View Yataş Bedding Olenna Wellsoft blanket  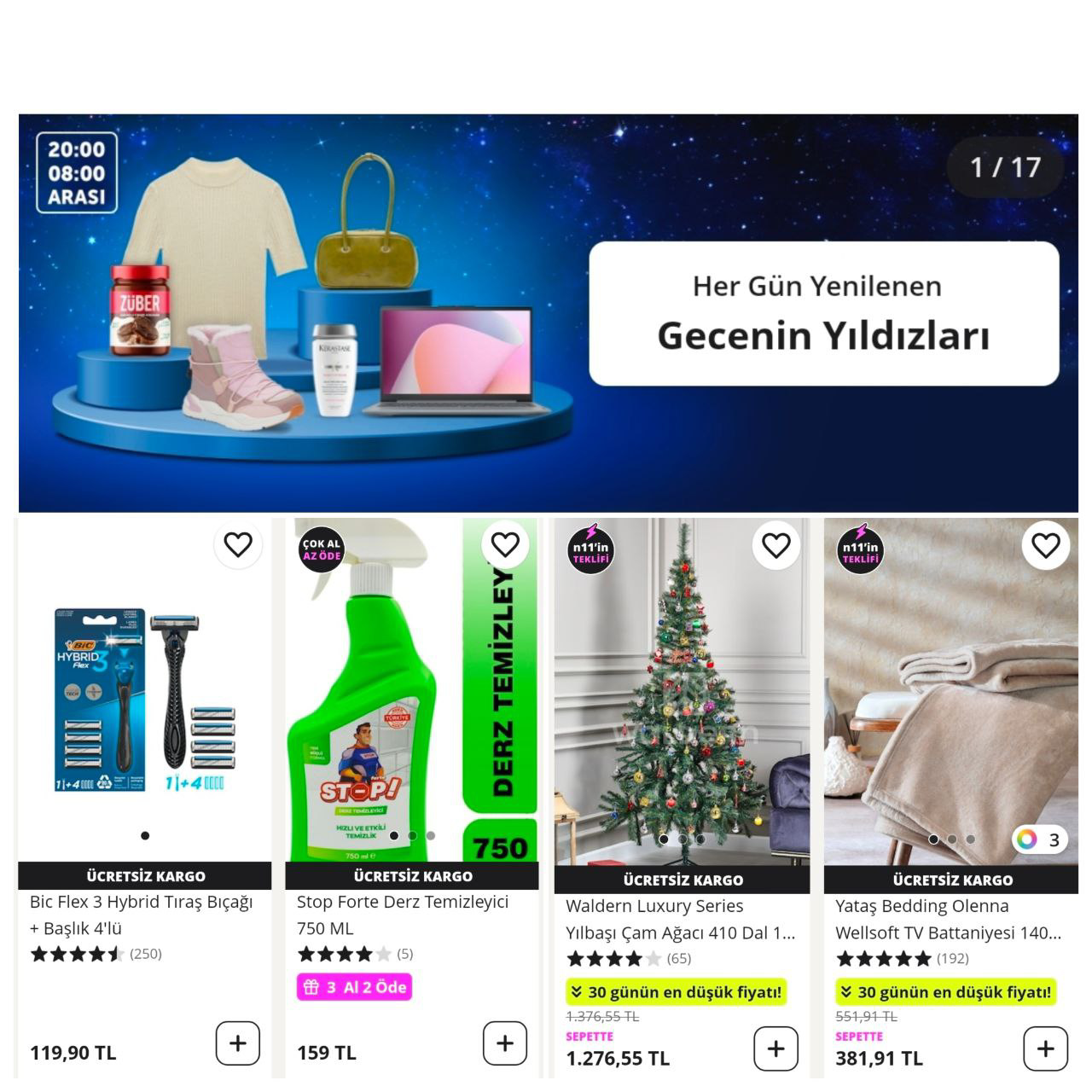(947, 919)
